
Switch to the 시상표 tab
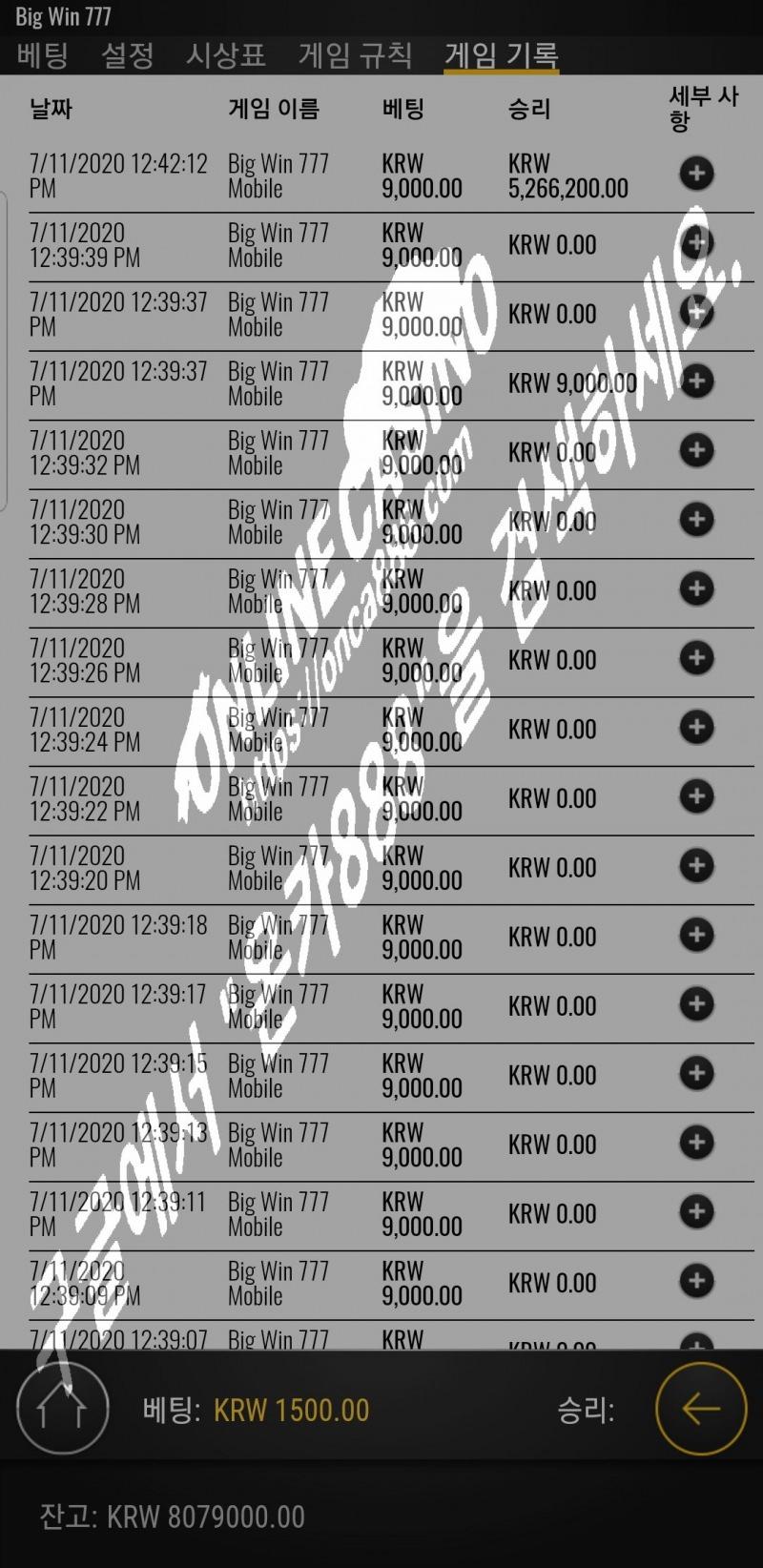tap(225, 55)
